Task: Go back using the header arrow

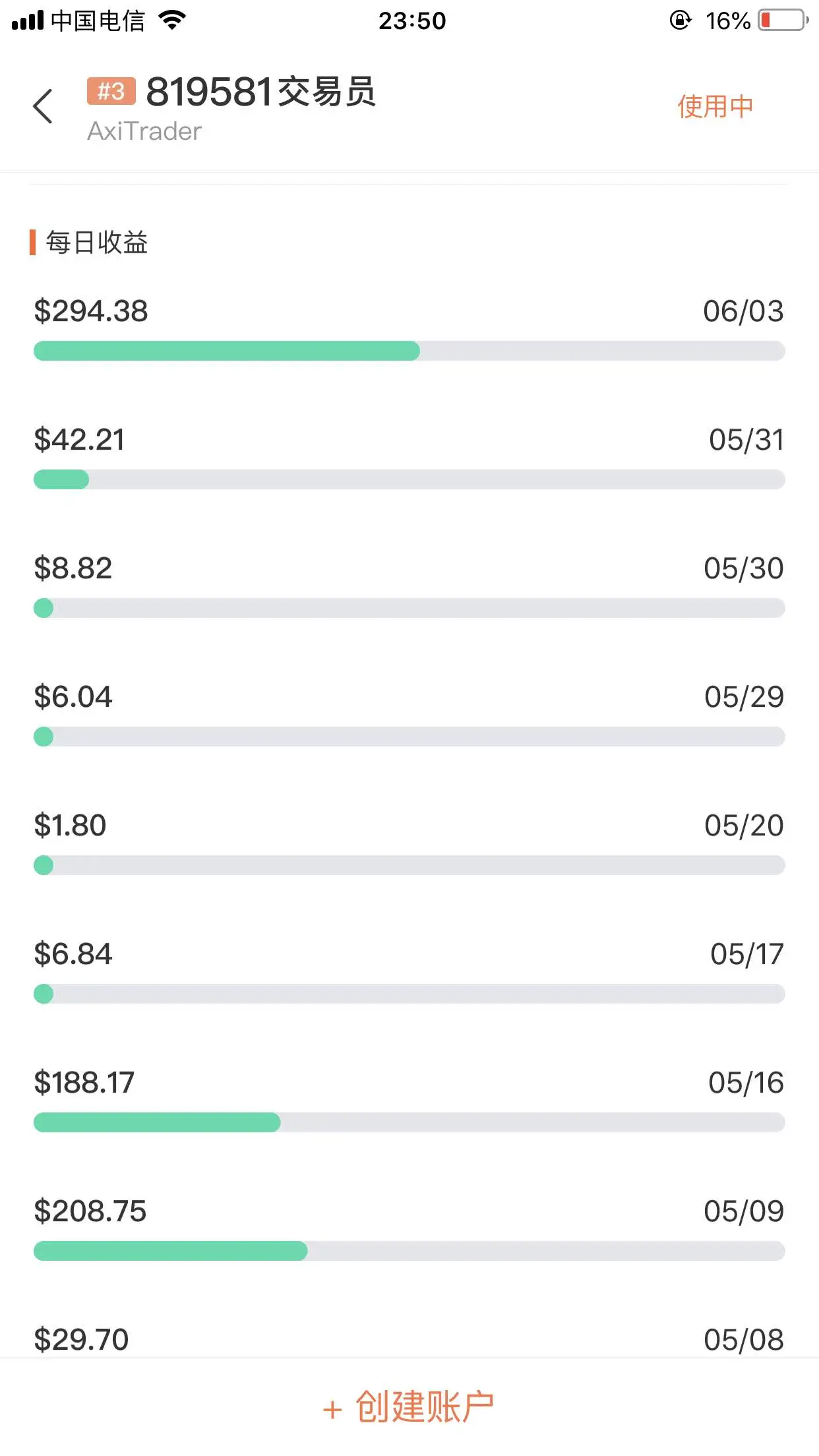Action: [43, 106]
